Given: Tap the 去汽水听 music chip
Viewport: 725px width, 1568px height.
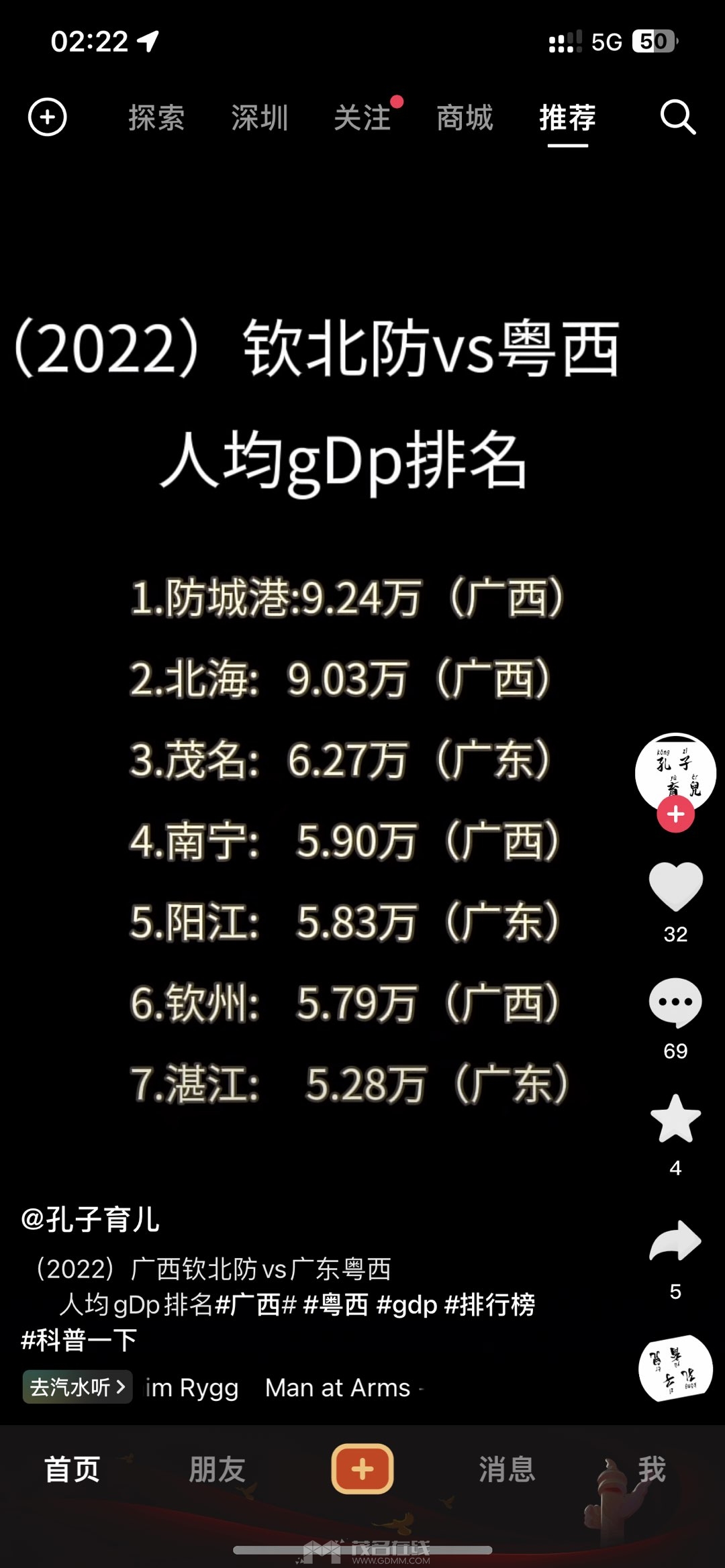Looking at the screenshot, I should [77, 1387].
